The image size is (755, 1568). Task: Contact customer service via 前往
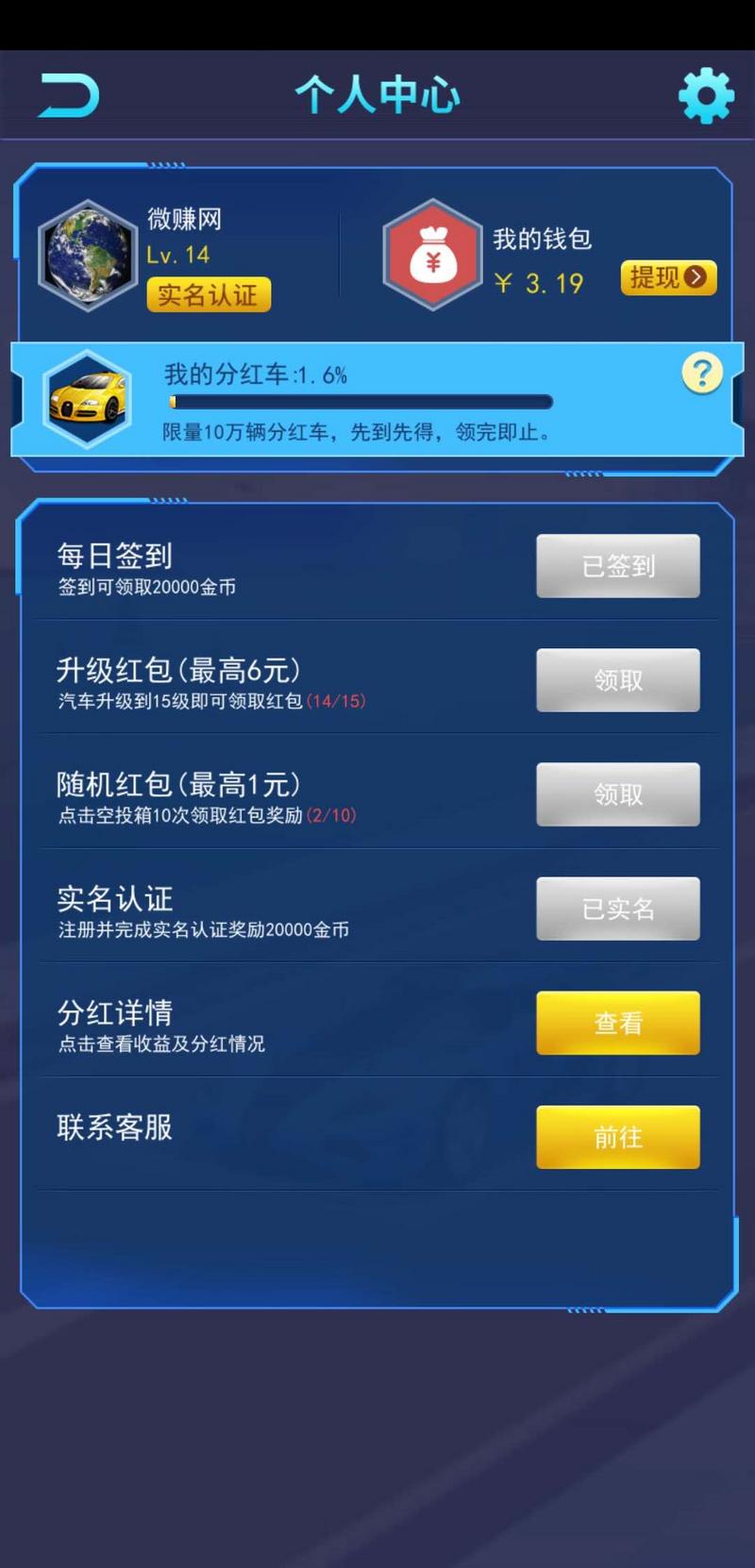coord(618,1137)
